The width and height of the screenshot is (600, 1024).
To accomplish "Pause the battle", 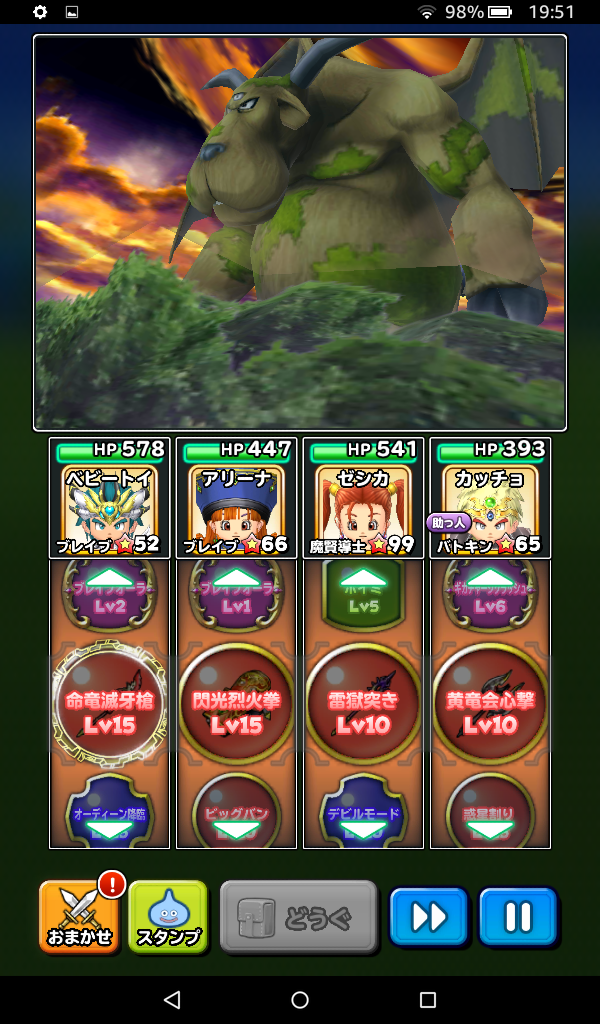I will click(517, 916).
